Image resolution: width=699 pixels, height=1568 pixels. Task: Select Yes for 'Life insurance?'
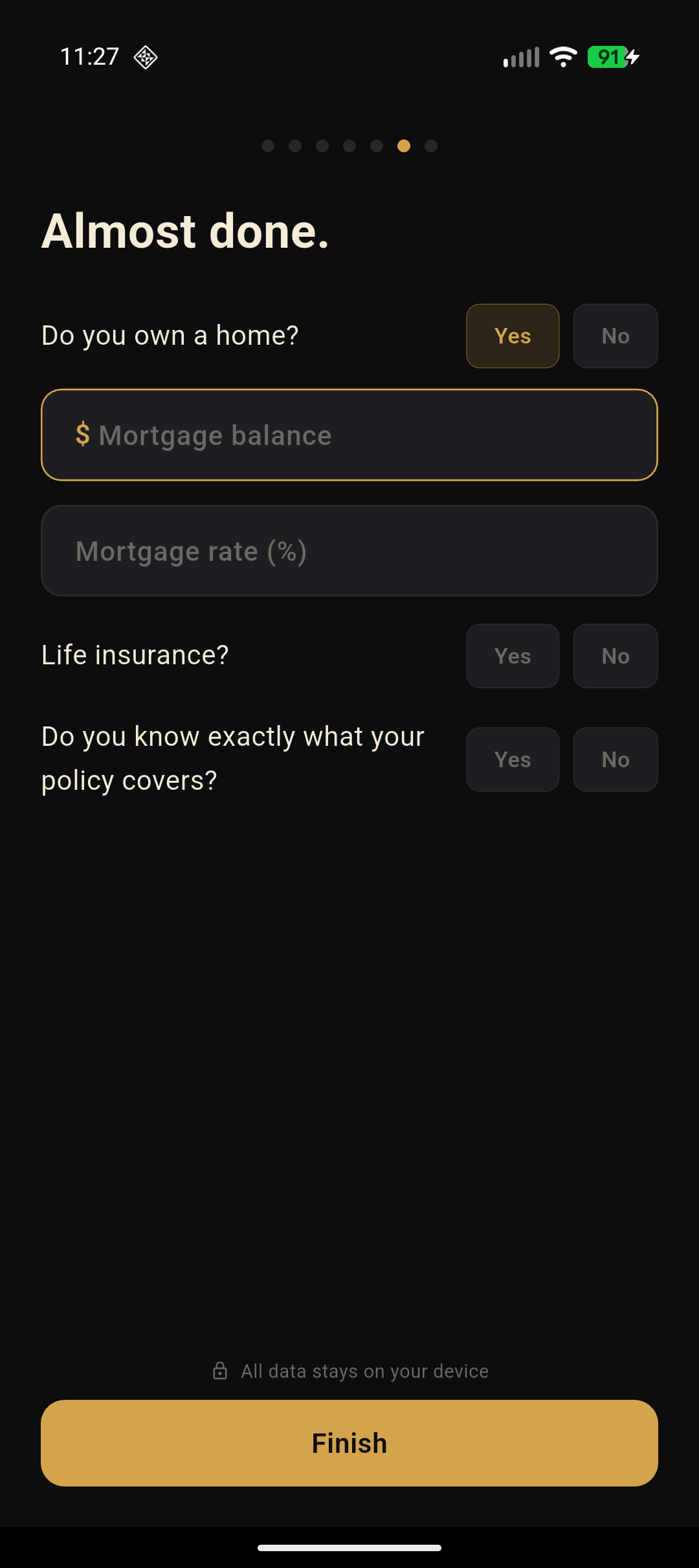(512, 656)
